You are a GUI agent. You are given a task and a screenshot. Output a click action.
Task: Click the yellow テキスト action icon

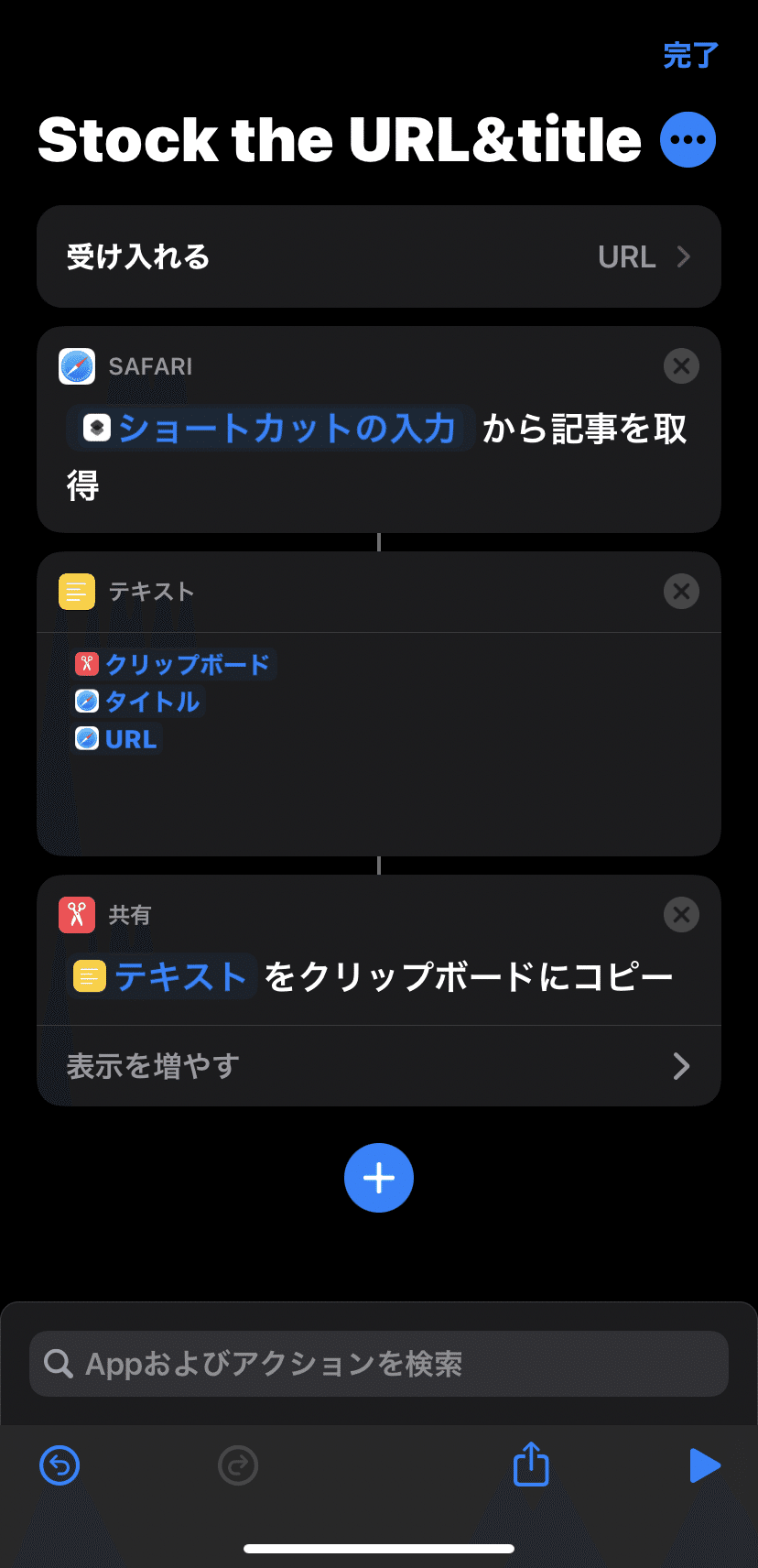click(76, 592)
